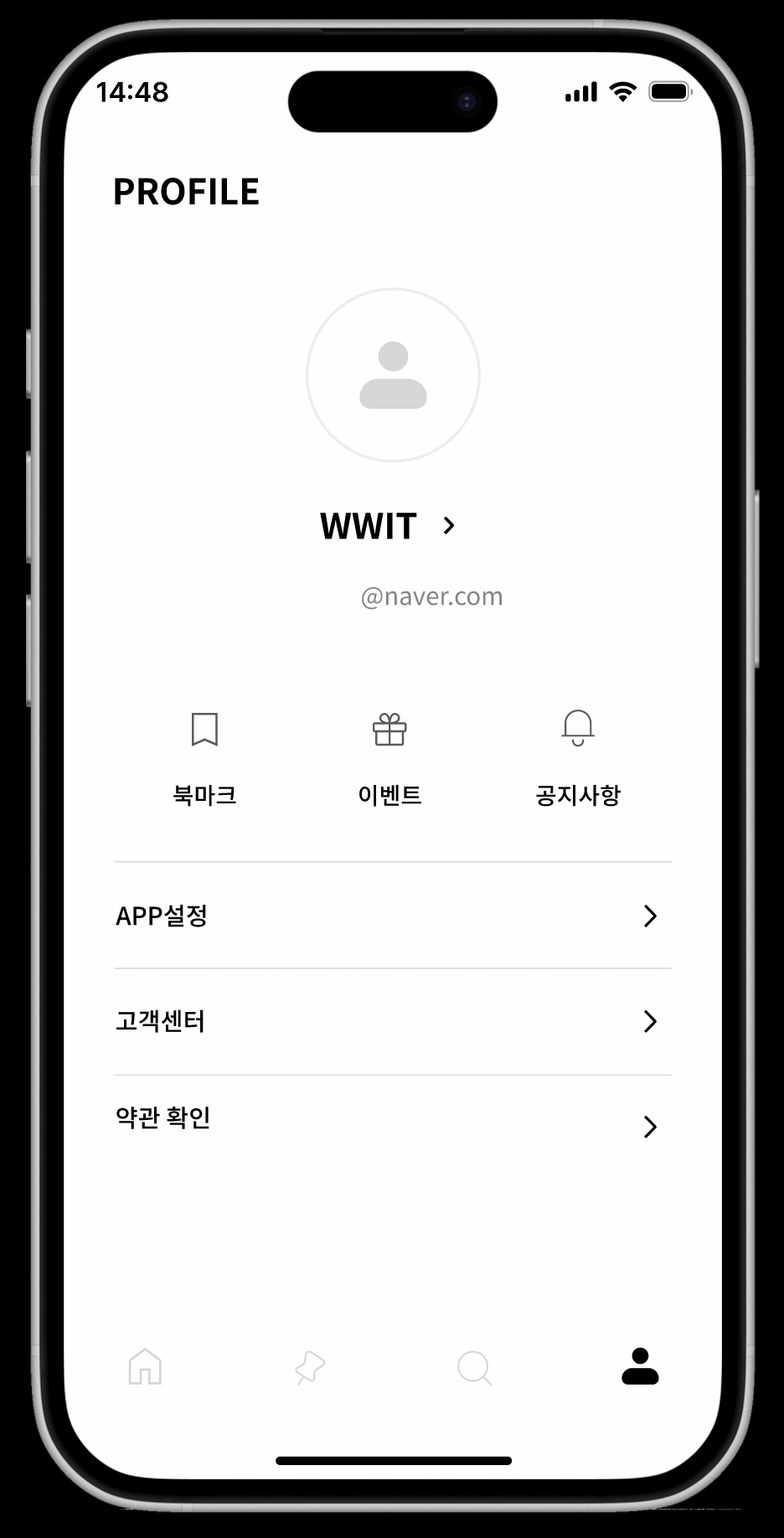Open 북마크 bookmarks
784x1538 pixels.
point(204,755)
